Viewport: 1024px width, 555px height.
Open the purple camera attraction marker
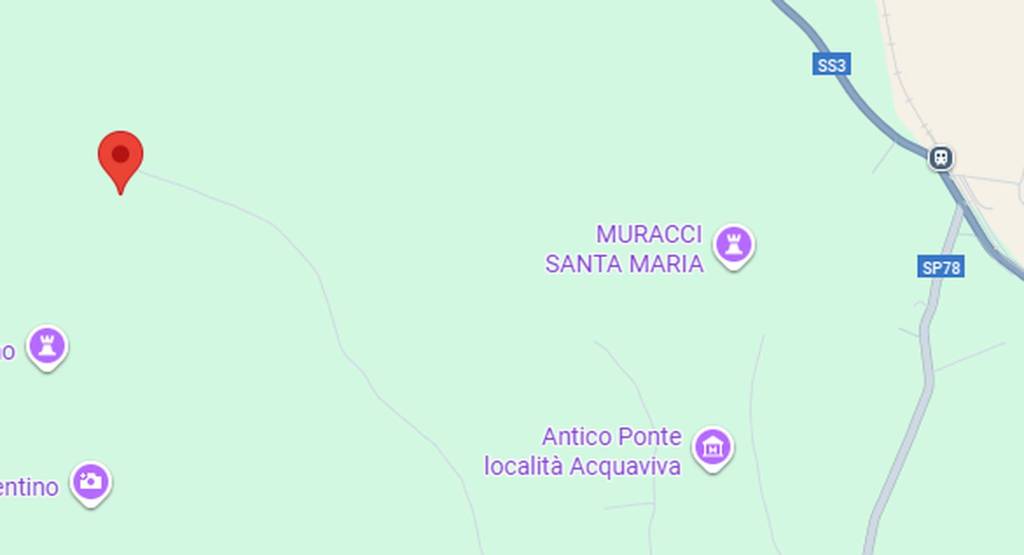(91, 483)
